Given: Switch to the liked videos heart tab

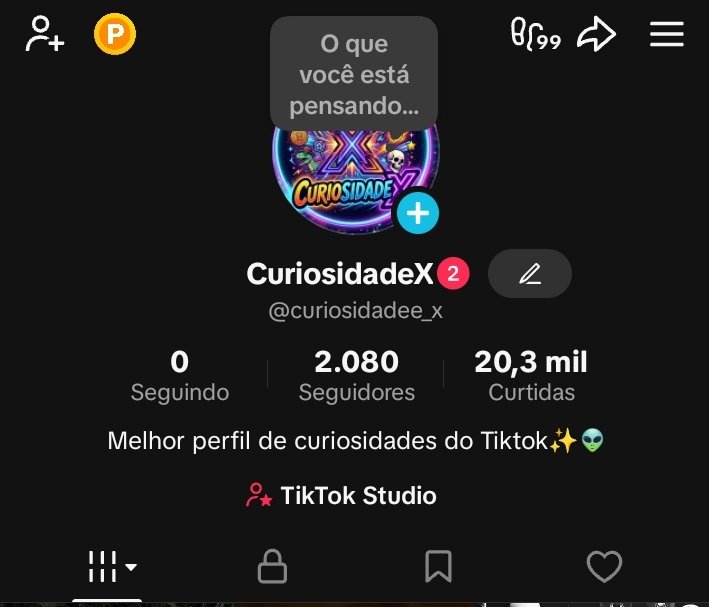Looking at the screenshot, I should click(x=604, y=567).
